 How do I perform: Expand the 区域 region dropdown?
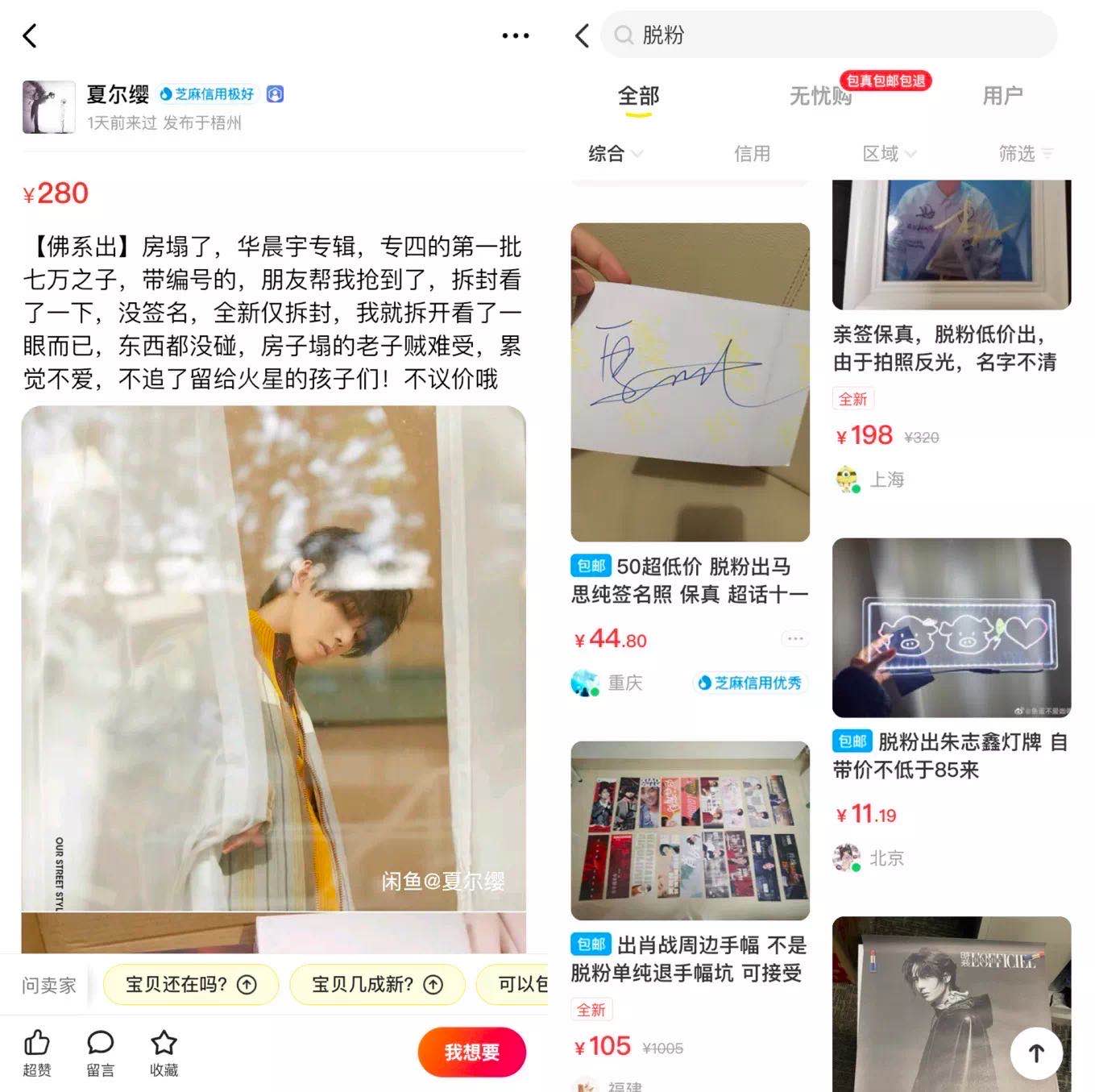[889, 153]
